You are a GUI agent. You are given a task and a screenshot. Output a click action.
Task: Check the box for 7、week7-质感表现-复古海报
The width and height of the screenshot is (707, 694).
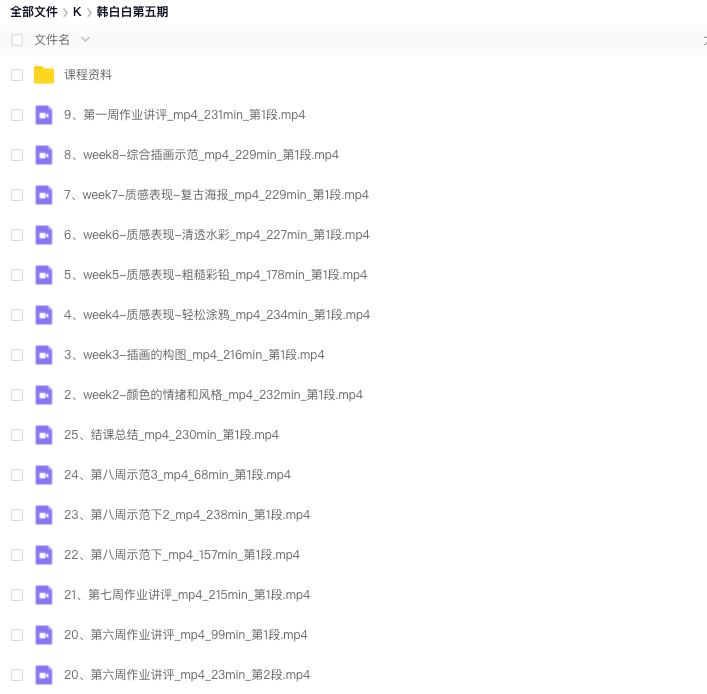[x=16, y=195]
